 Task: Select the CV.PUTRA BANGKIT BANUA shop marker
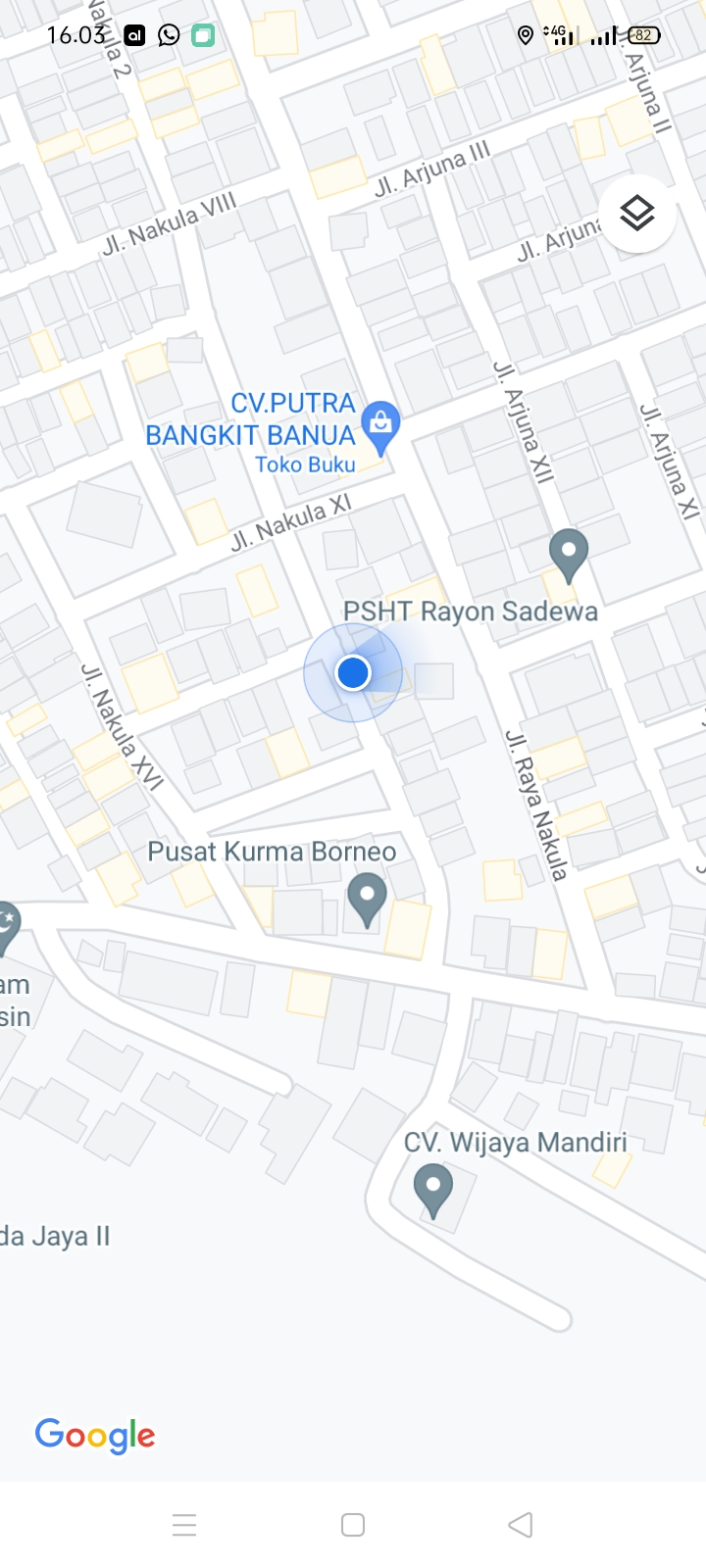[x=380, y=425]
